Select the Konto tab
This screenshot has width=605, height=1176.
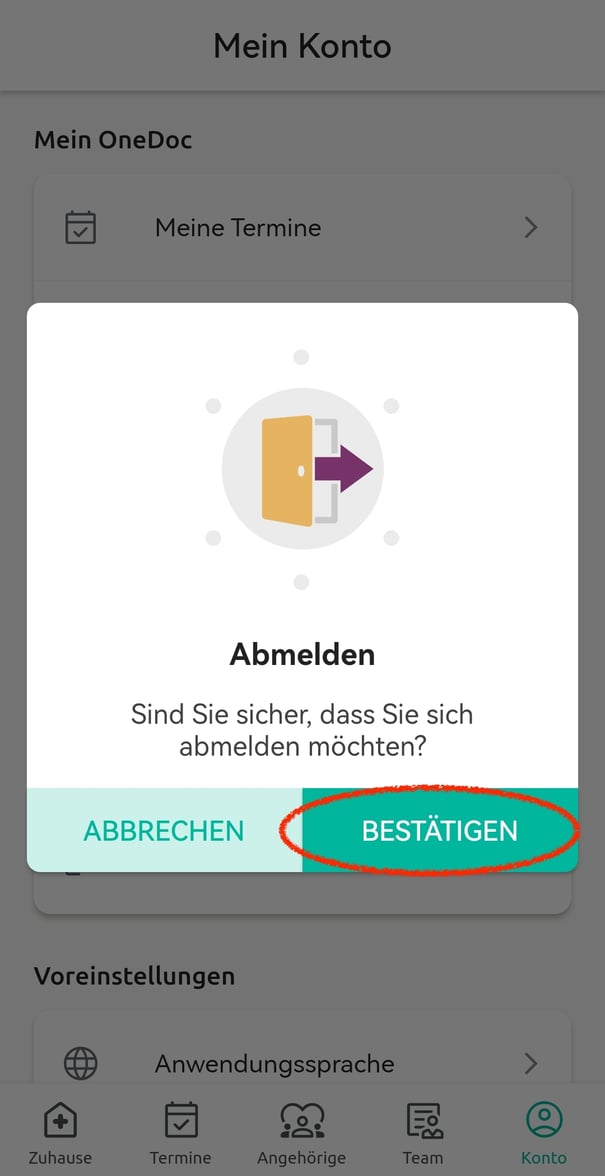[543, 1134]
